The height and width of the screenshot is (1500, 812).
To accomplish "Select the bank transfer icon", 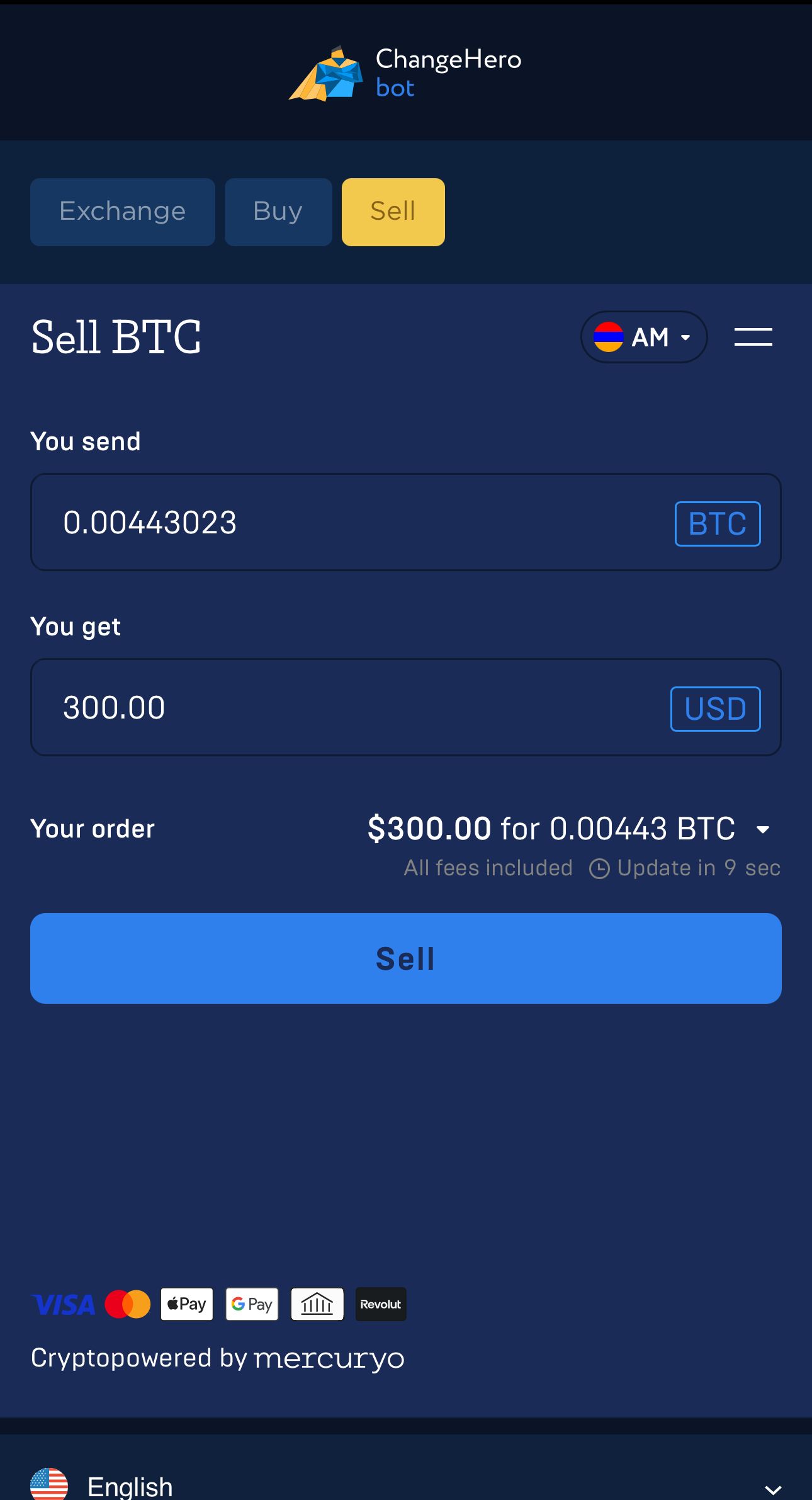I will pyautogui.click(x=317, y=1304).
